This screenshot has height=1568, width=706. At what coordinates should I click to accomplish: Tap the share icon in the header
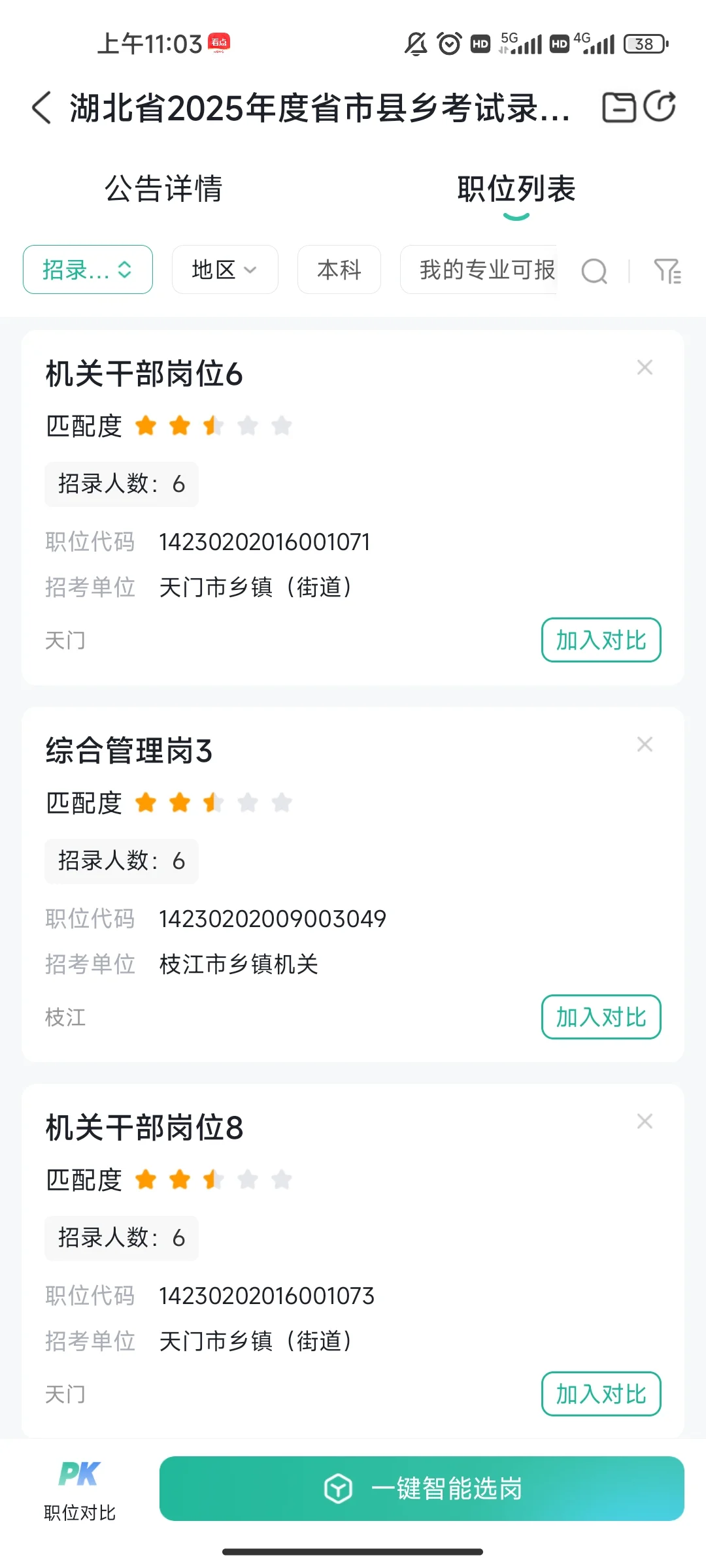click(x=660, y=106)
